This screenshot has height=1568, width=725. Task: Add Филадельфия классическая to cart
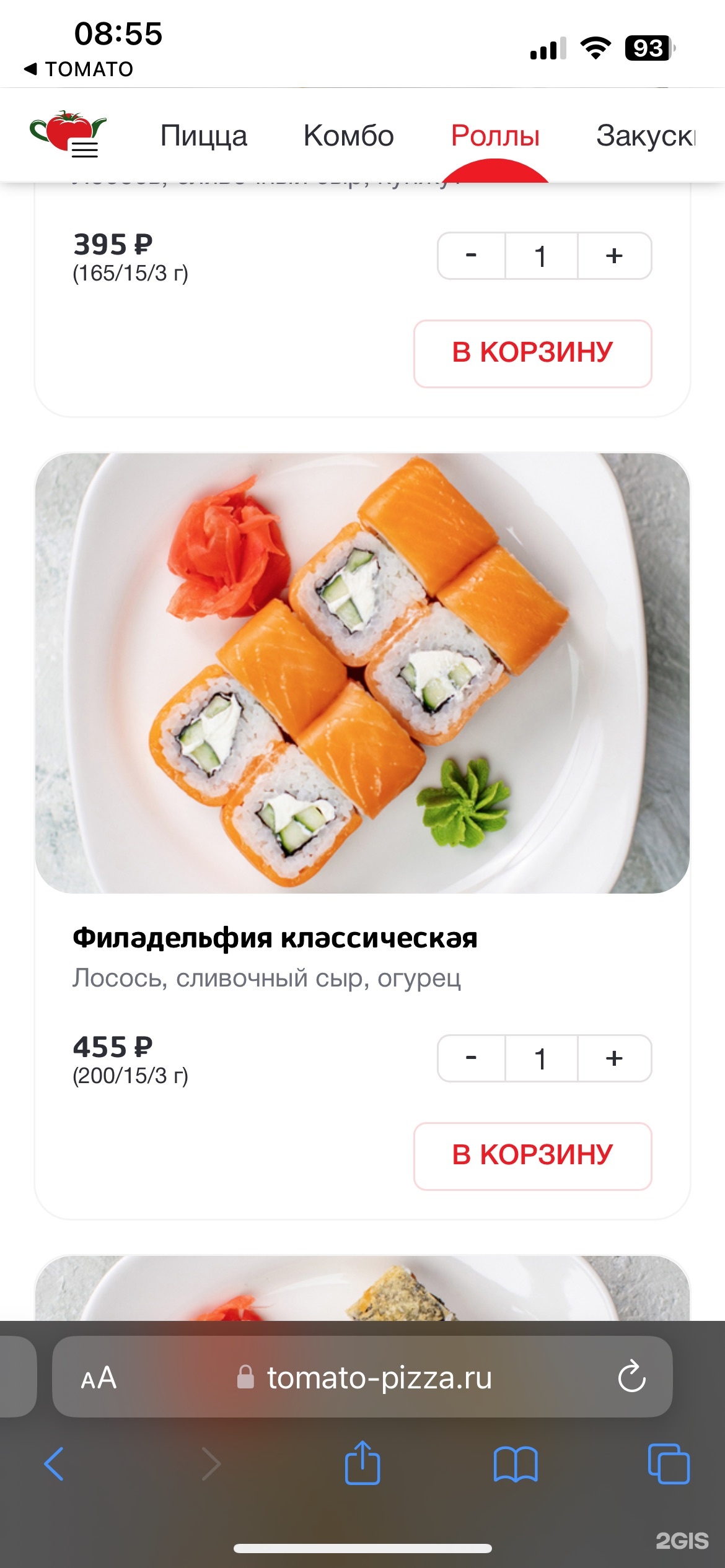pyautogui.click(x=532, y=1156)
